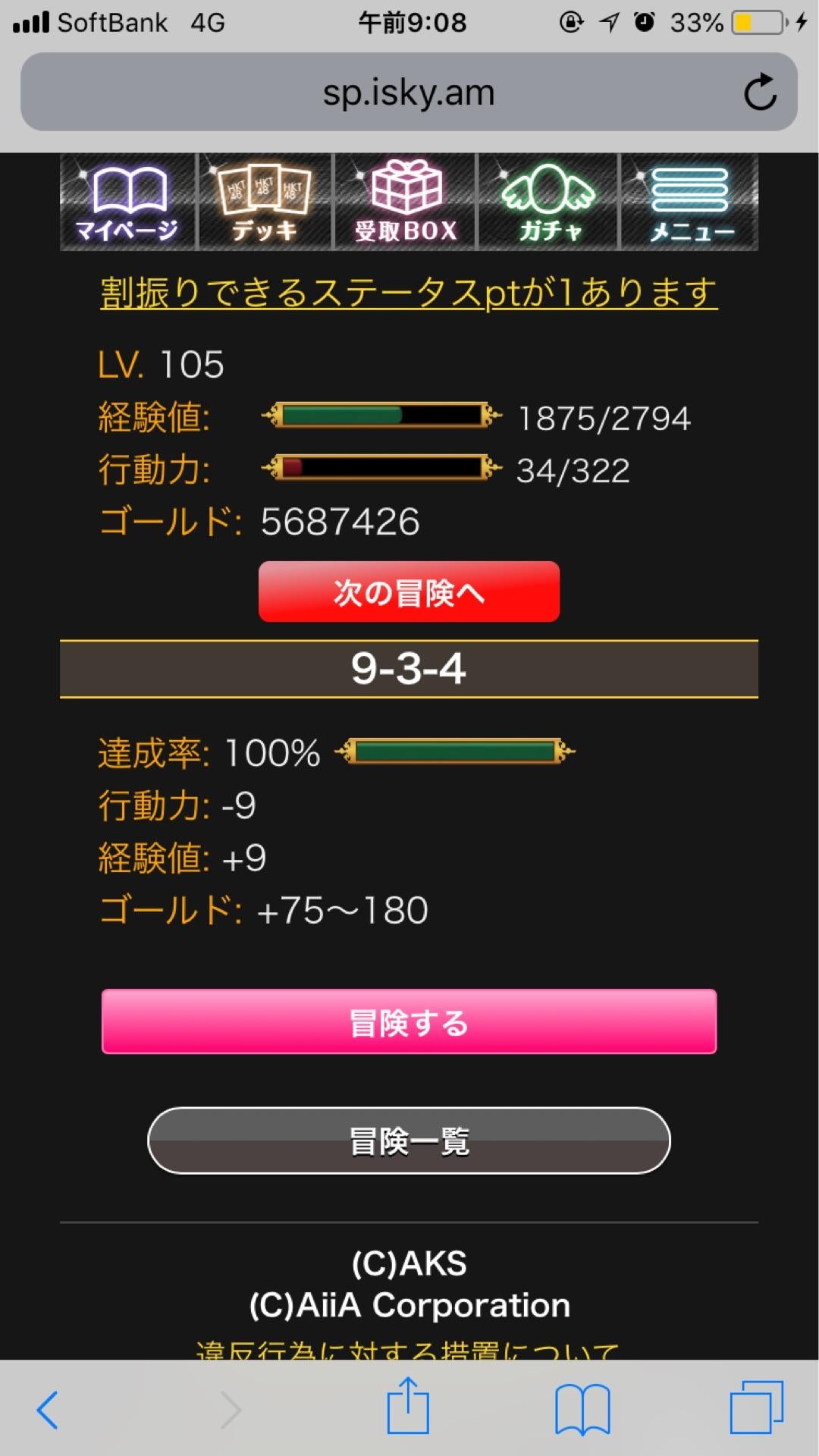This screenshot has height=1456, width=819.
Task: Open the Safari share sheet
Action: [x=408, y=1407]
